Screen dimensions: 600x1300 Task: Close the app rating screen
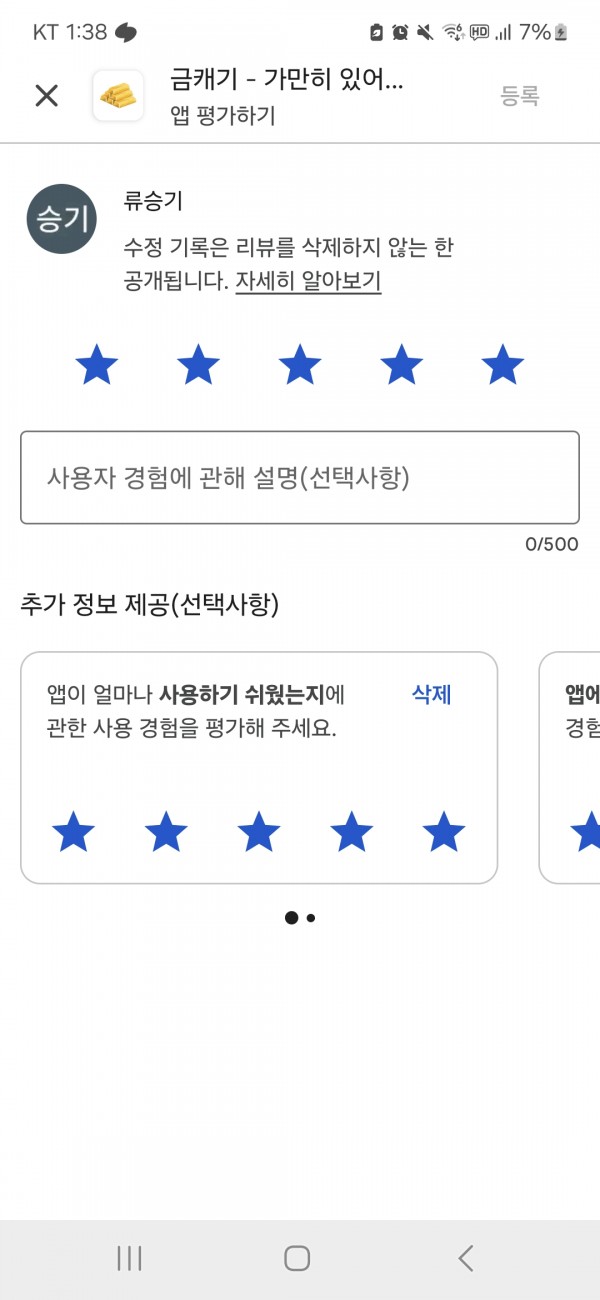click(x=47, y=96)
